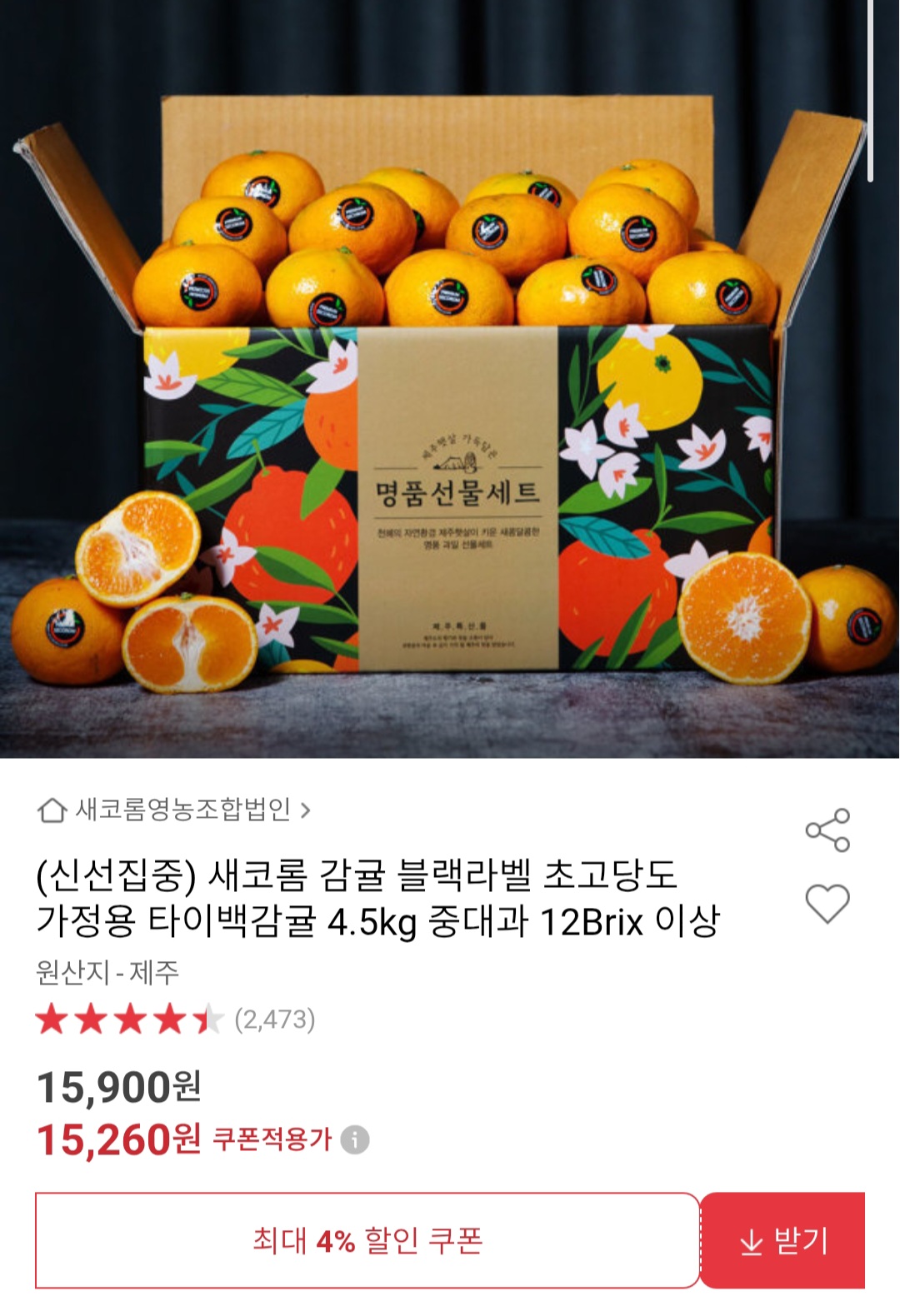Screen dimensions: 900x1316
Task: Download the coupon with 받기 button
Action: point(782,1241)
